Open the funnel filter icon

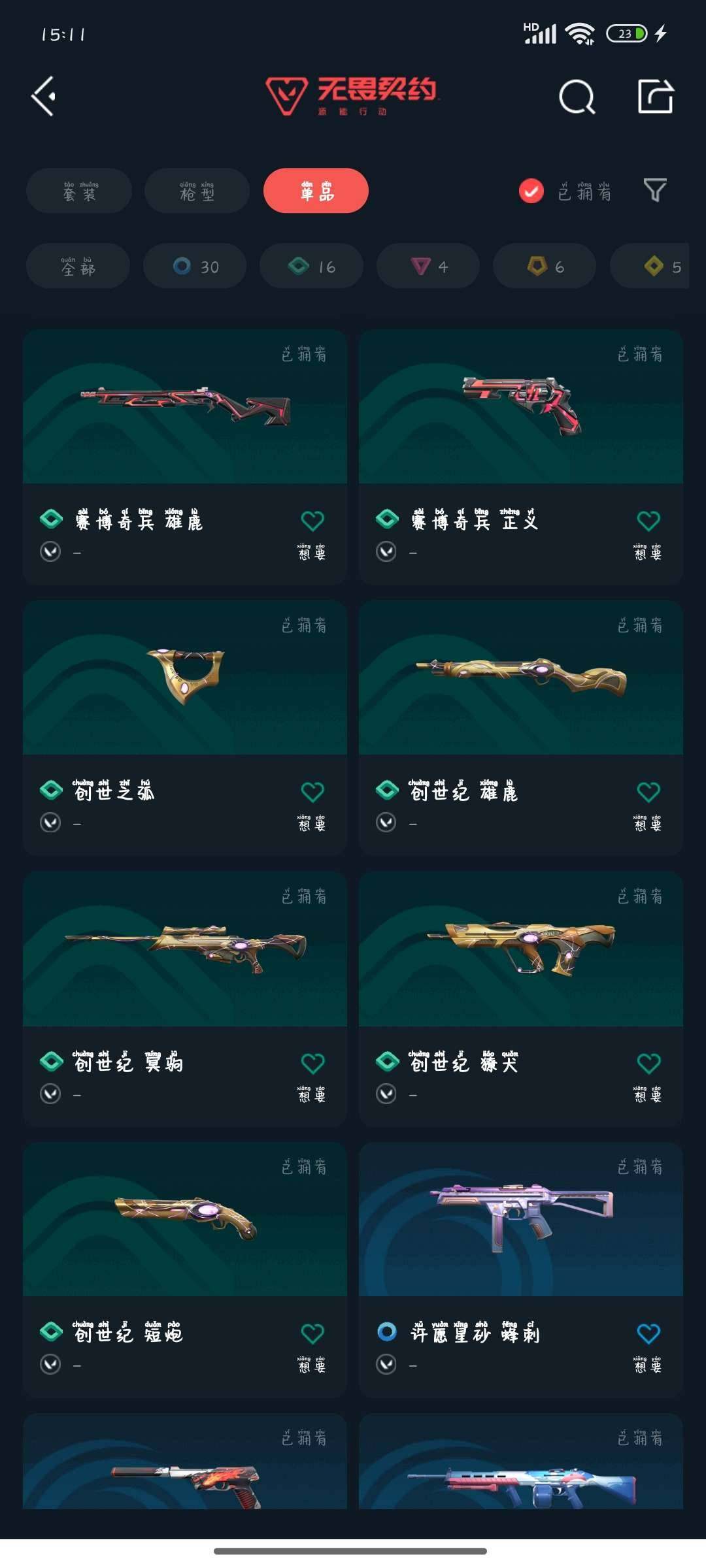tap(655, 191)
